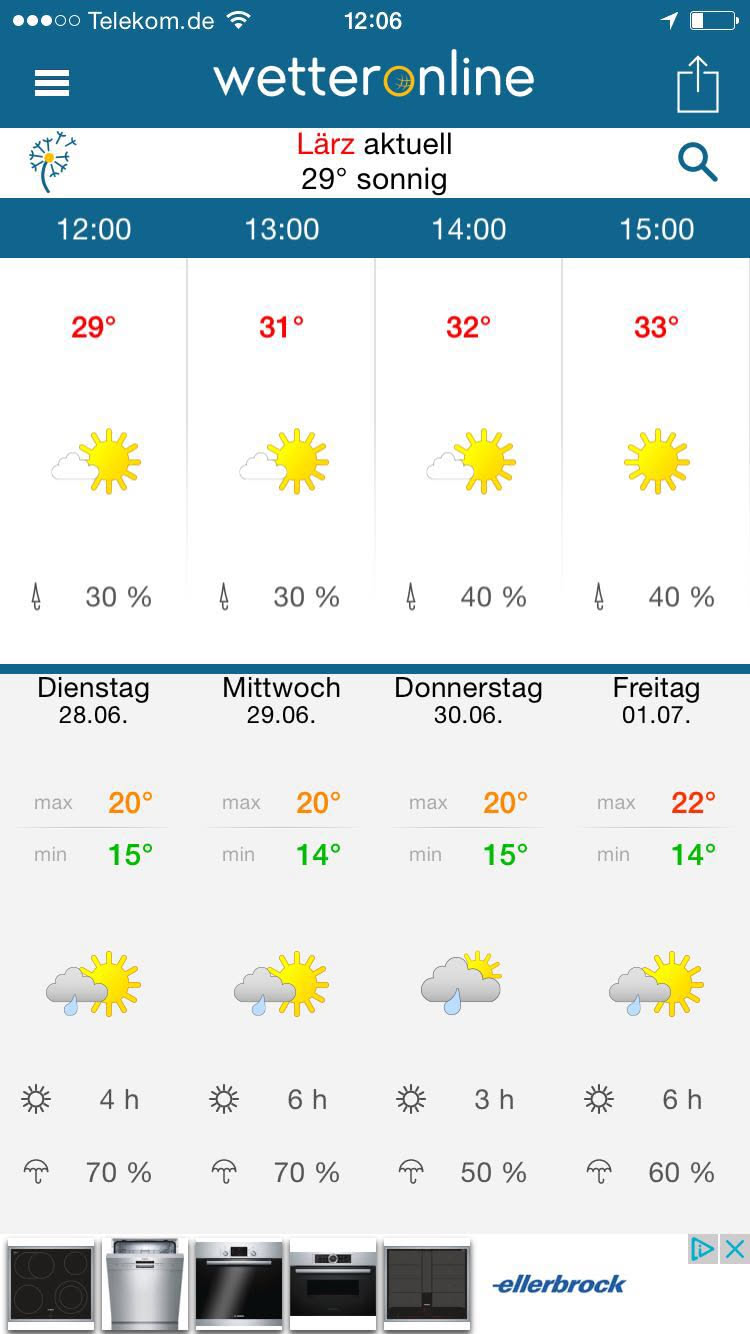Search for another location
The image size is (750, 1334).
tap(697, 161)
